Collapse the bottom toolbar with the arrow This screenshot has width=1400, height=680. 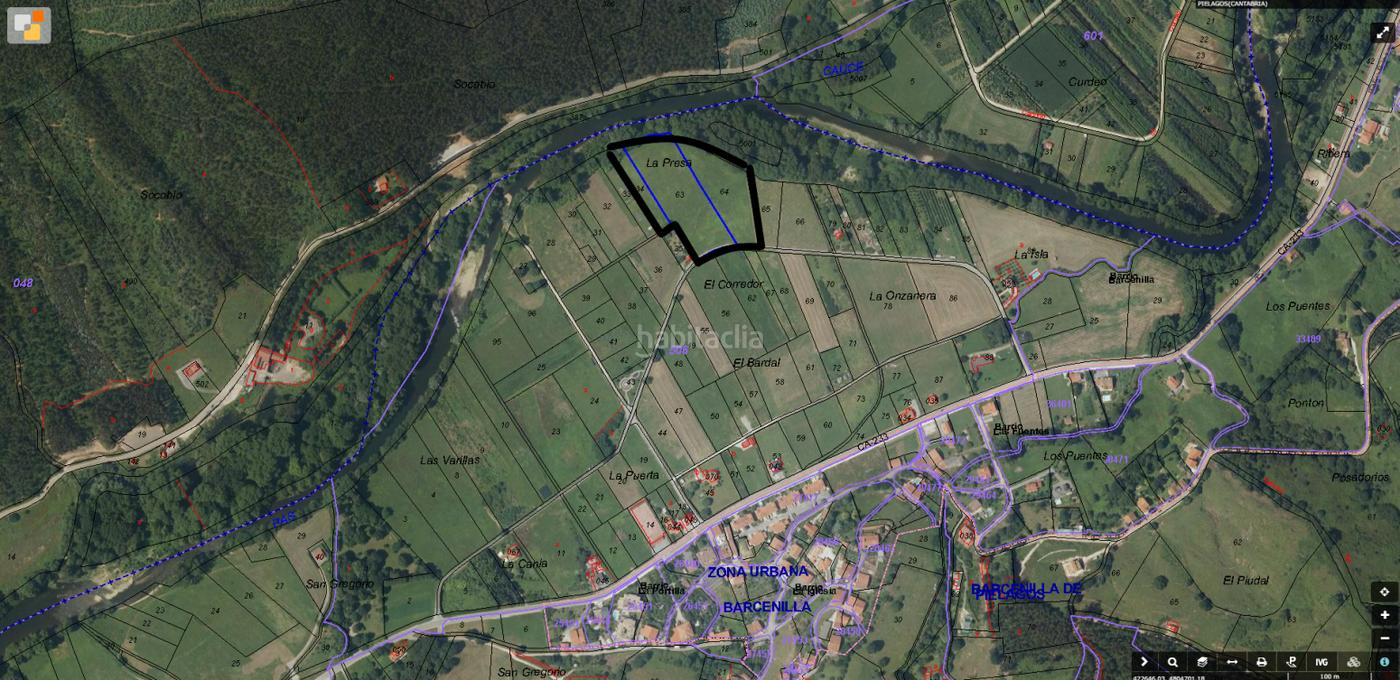1144,661
